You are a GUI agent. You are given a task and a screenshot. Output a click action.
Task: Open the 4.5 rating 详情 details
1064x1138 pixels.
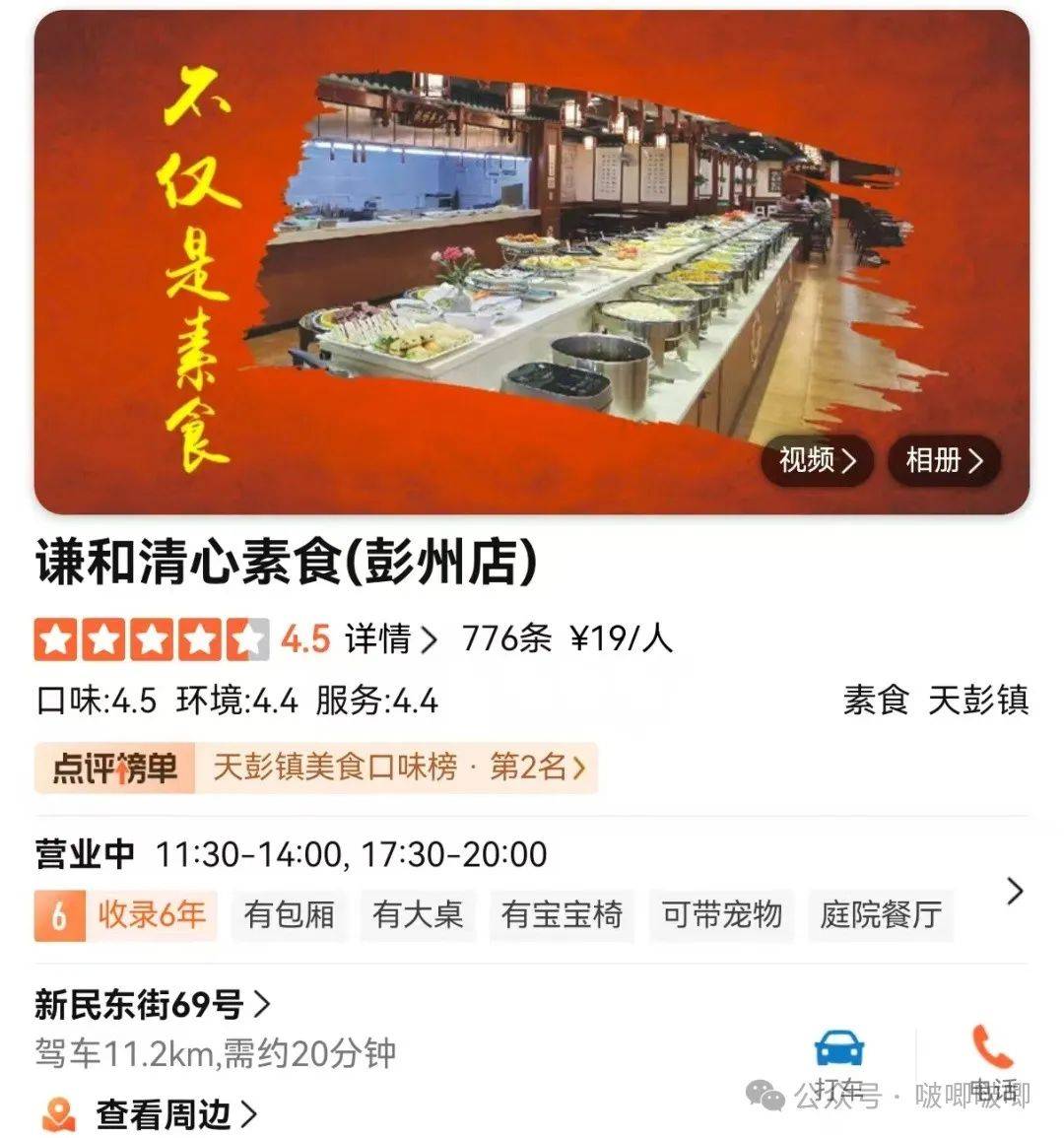click(x=390, y=639)
